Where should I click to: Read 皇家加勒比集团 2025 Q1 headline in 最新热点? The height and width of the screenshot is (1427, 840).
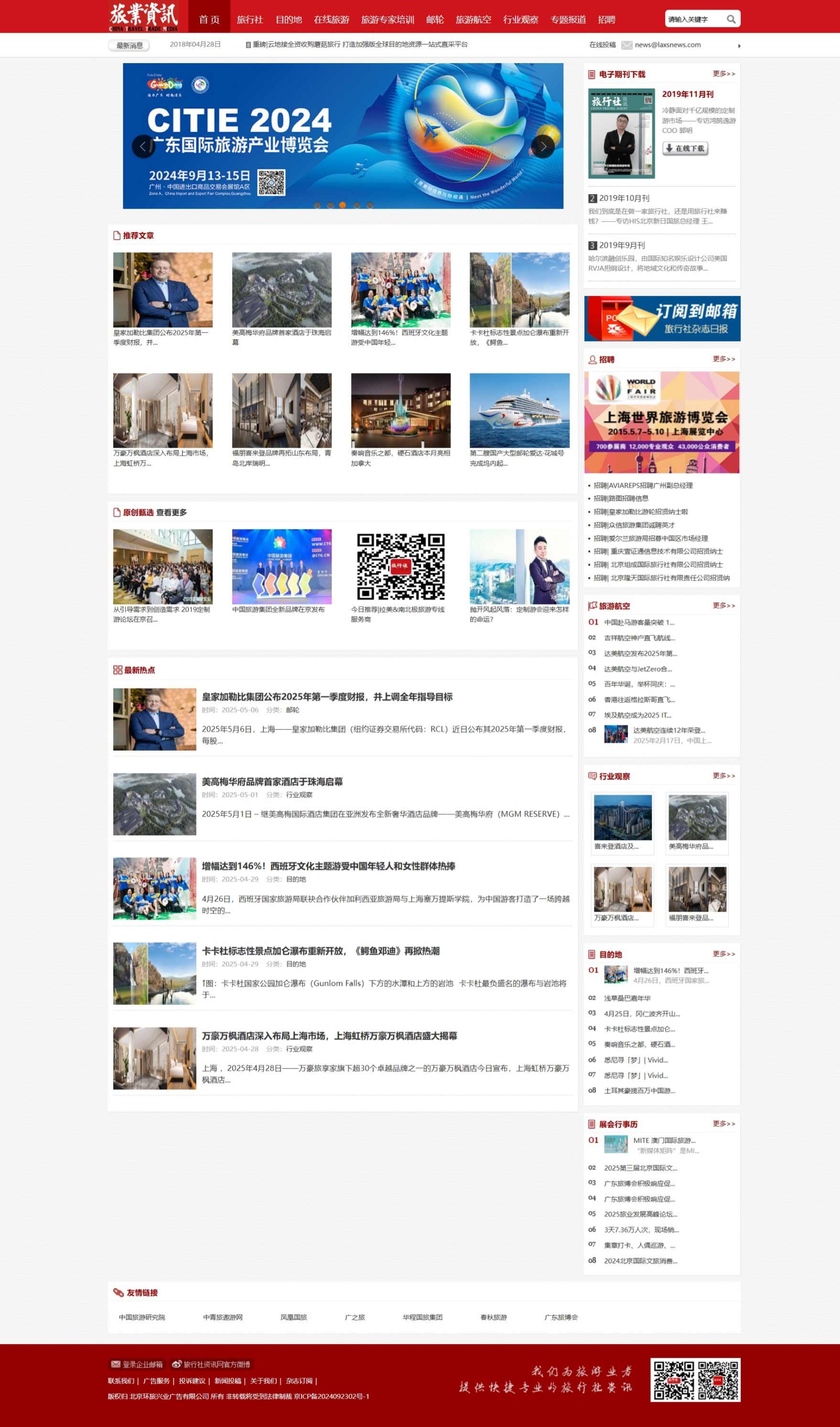pyautogui.click(x=327, y=697)
